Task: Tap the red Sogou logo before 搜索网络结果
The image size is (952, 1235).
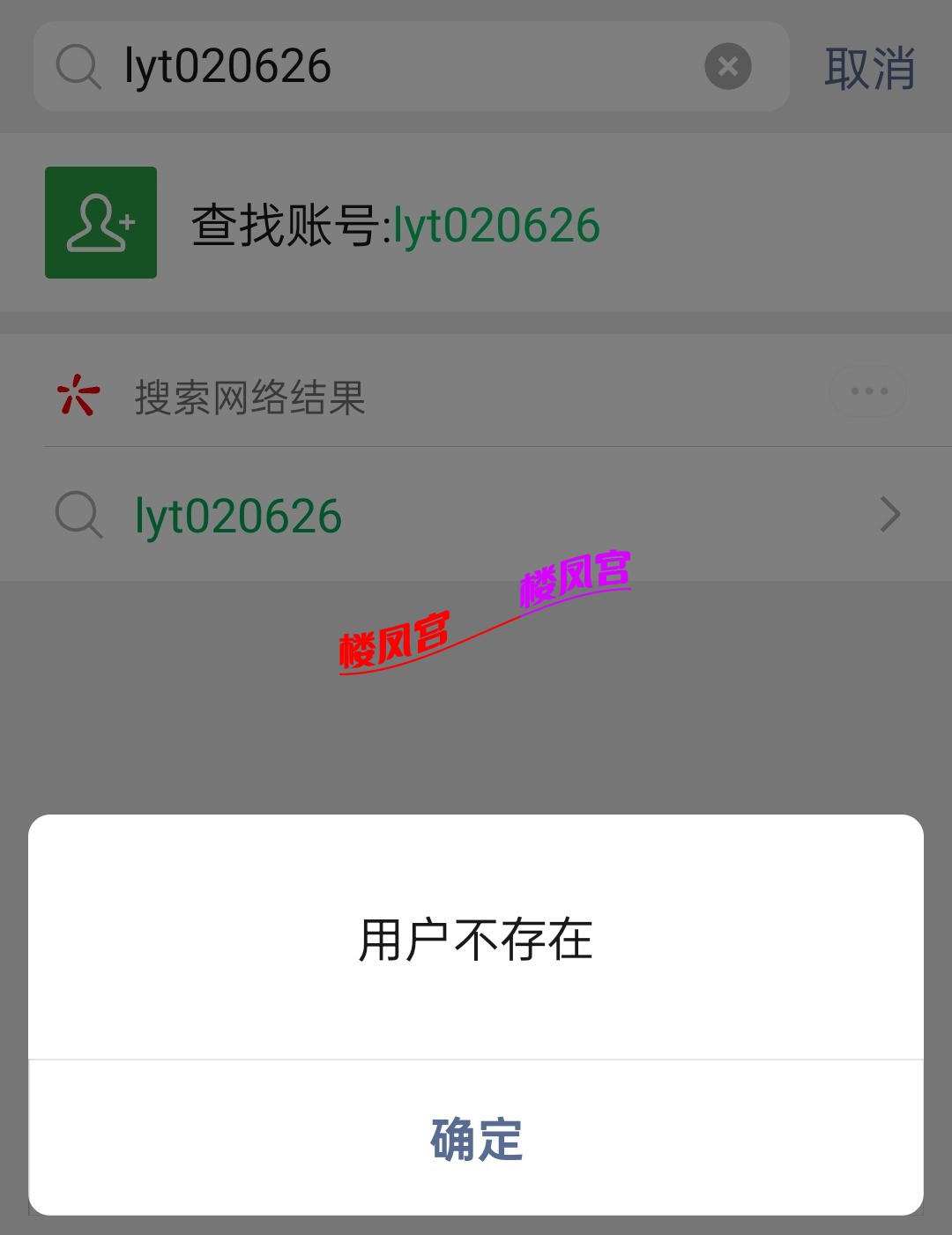Action: pyautogui.click(x=77, y=394)
